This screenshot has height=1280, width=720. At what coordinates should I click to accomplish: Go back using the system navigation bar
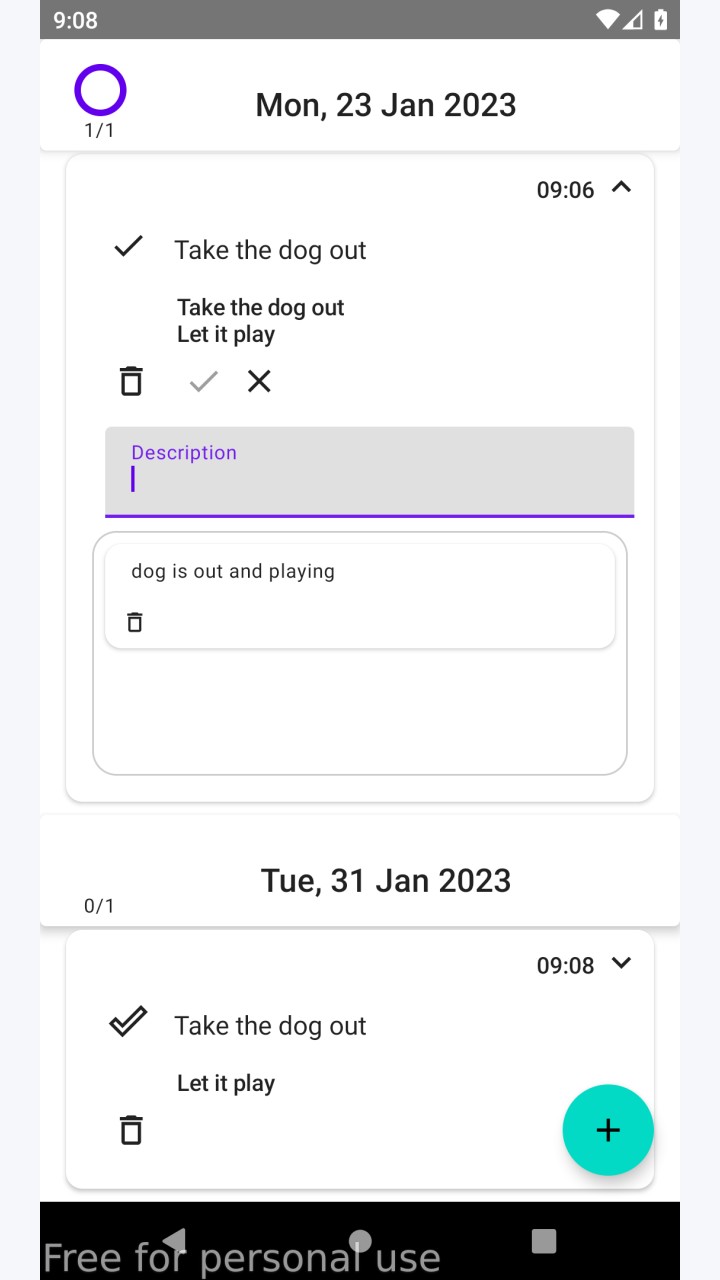click(x=175, y=1240)
